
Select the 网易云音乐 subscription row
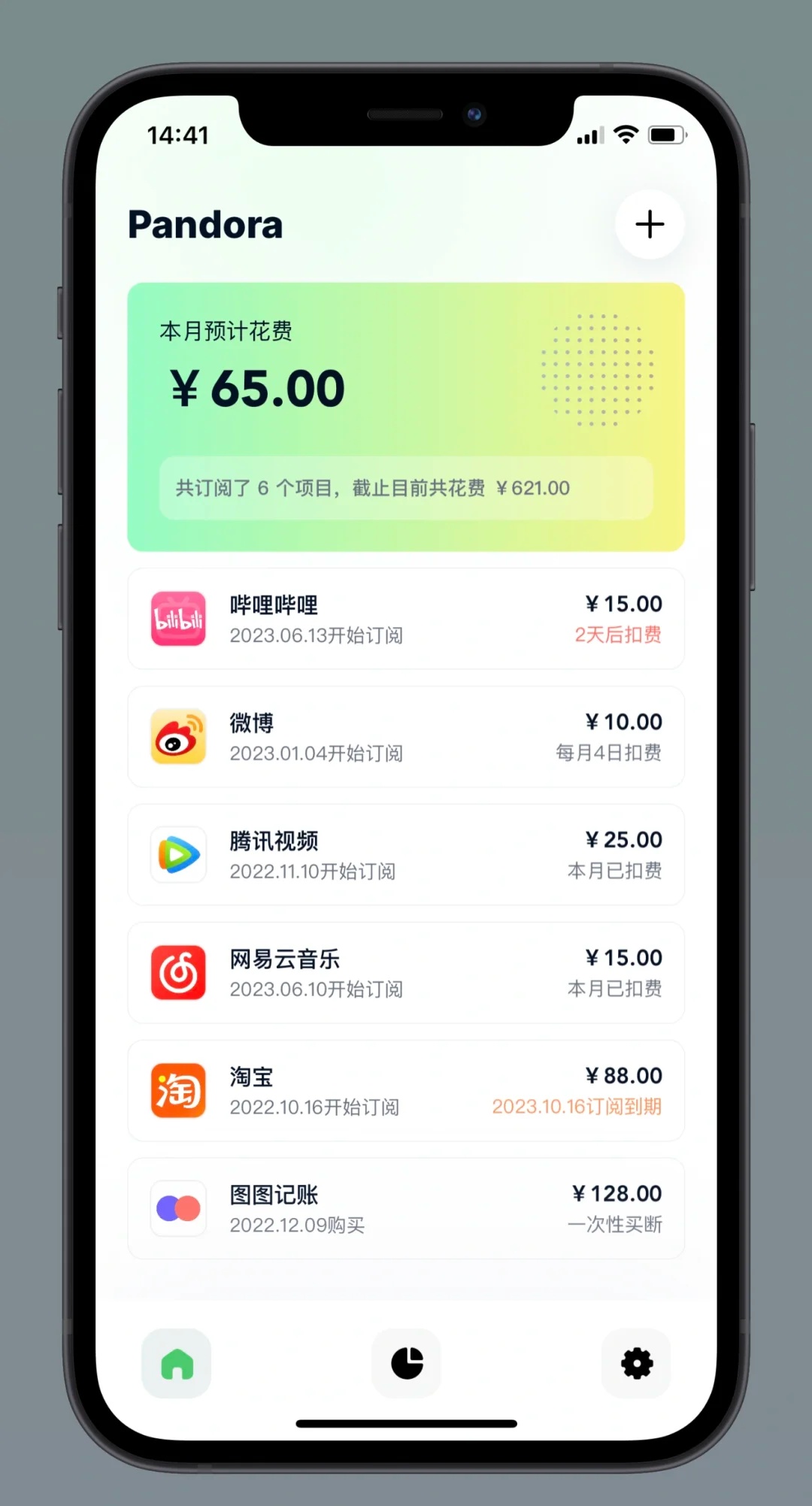click(406, 973)
